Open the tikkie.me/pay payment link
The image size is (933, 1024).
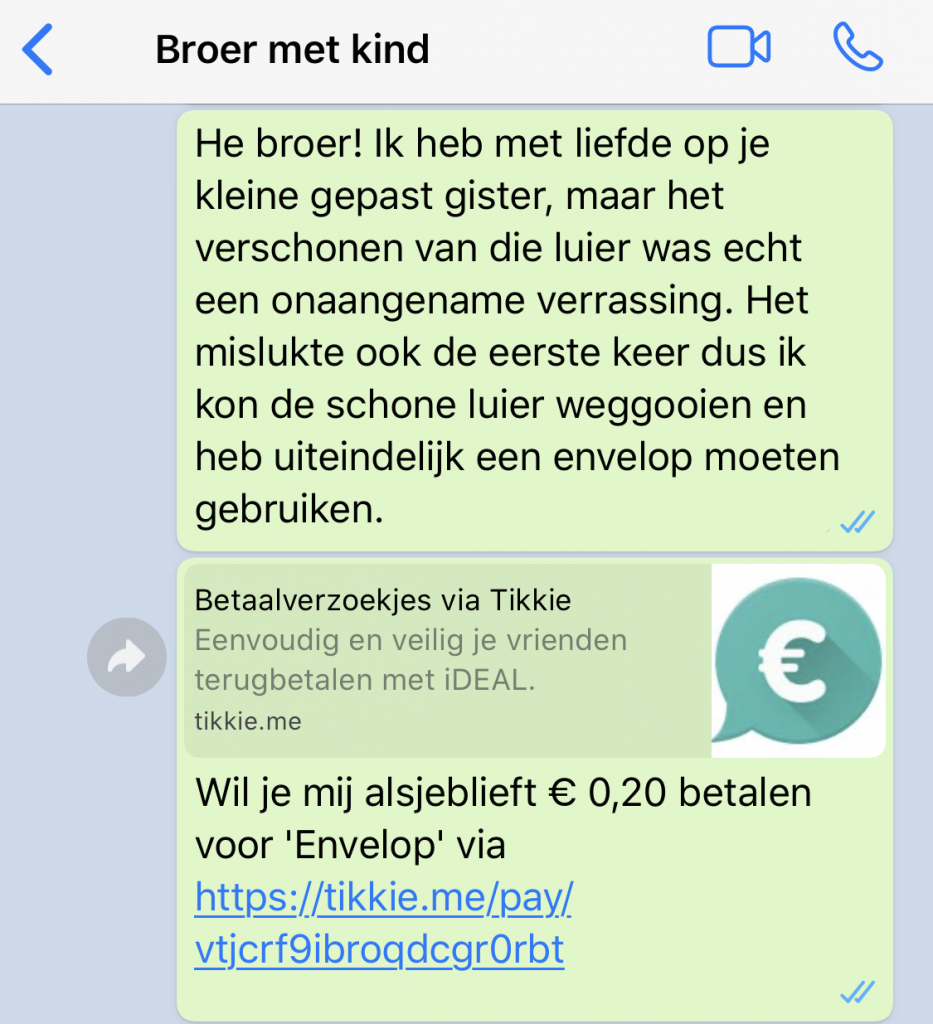[x=383, y=924]
